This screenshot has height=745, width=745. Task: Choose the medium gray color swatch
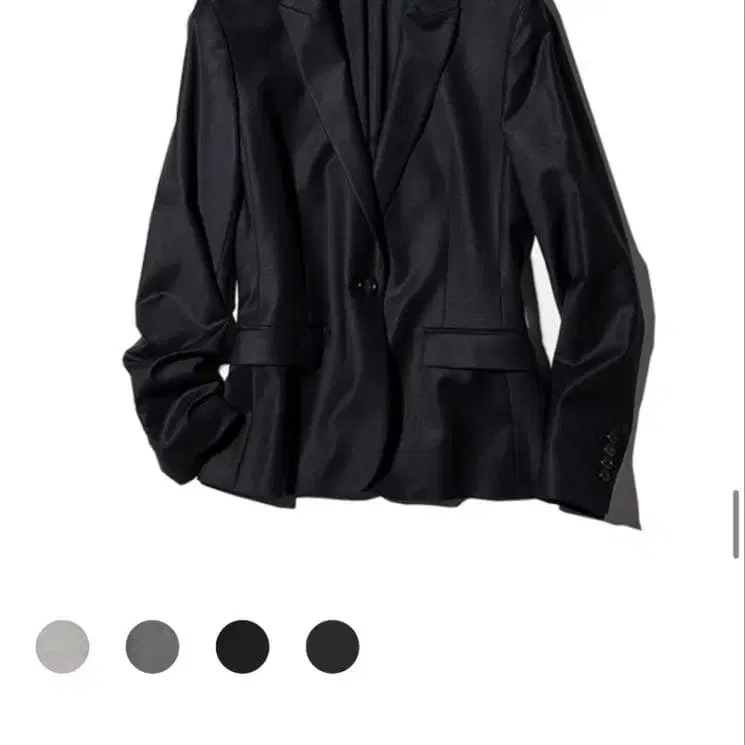tap(152, 646)
